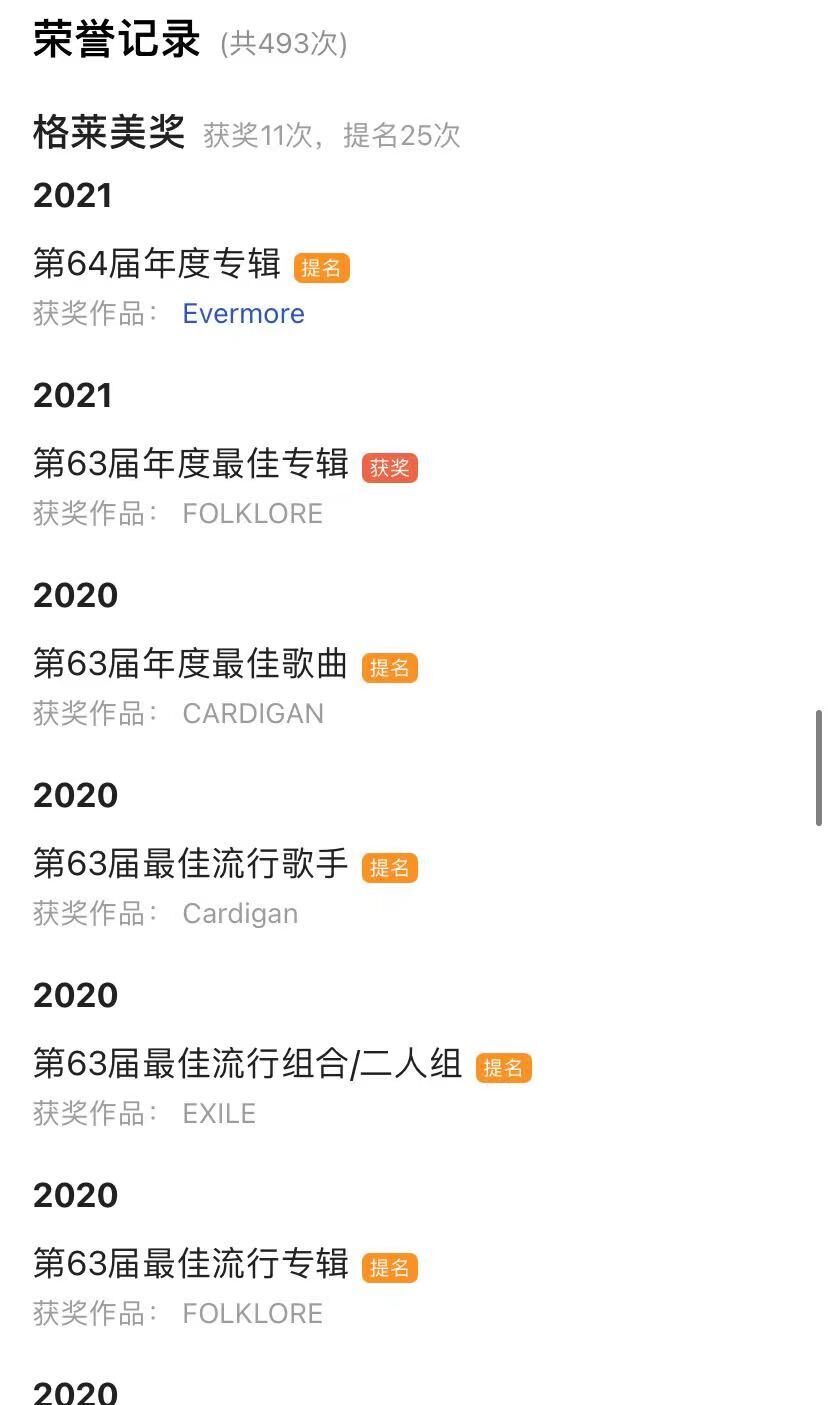The height and width of the screenshot is (1405, 828).
Task: Click the (共493次) count label
Action: [286, 43]
